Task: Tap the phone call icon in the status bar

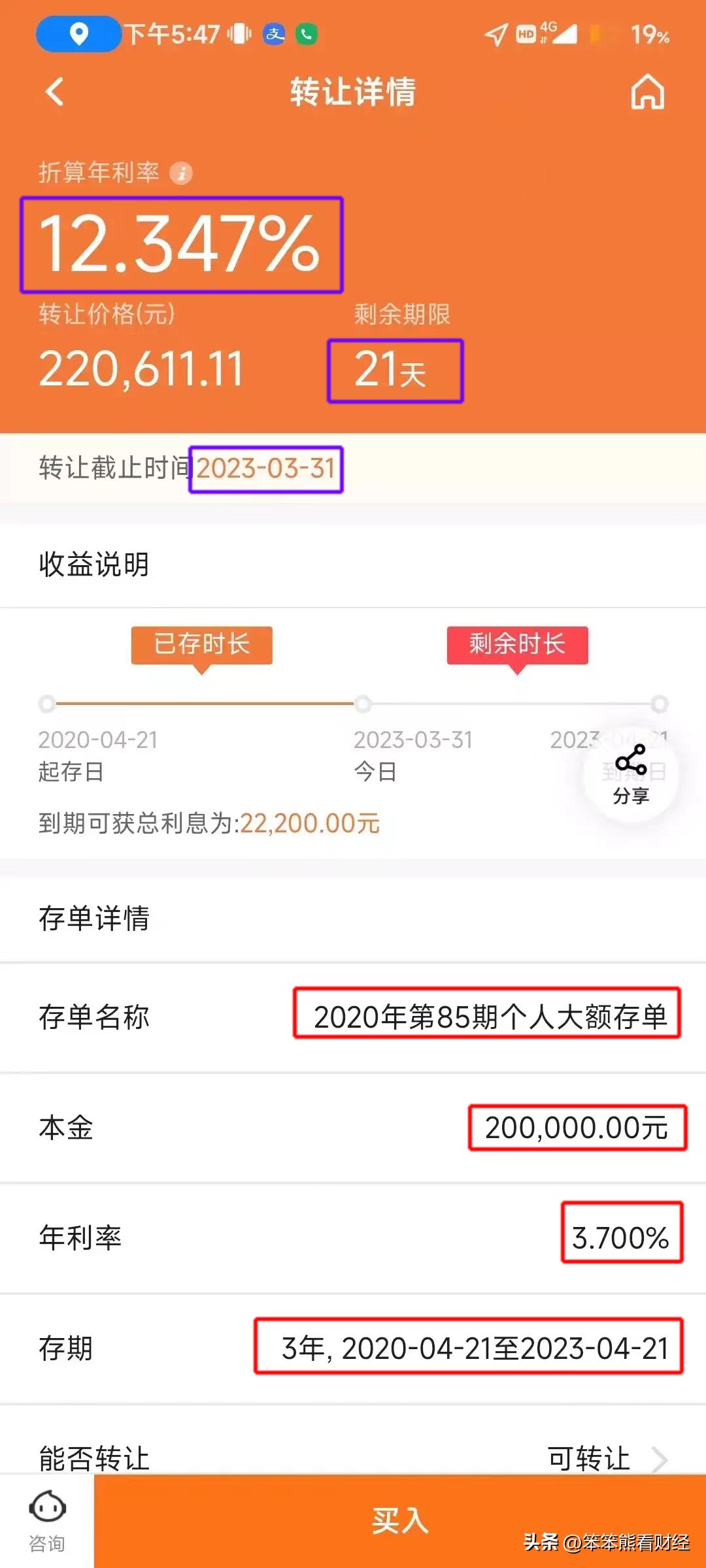Action: (305, 34)
